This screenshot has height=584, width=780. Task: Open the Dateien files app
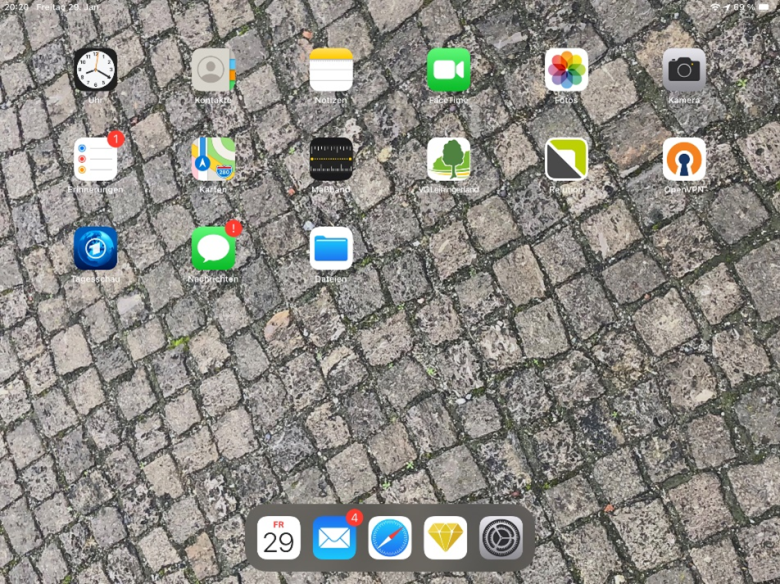pyautogui.click(x=331, y=248)
